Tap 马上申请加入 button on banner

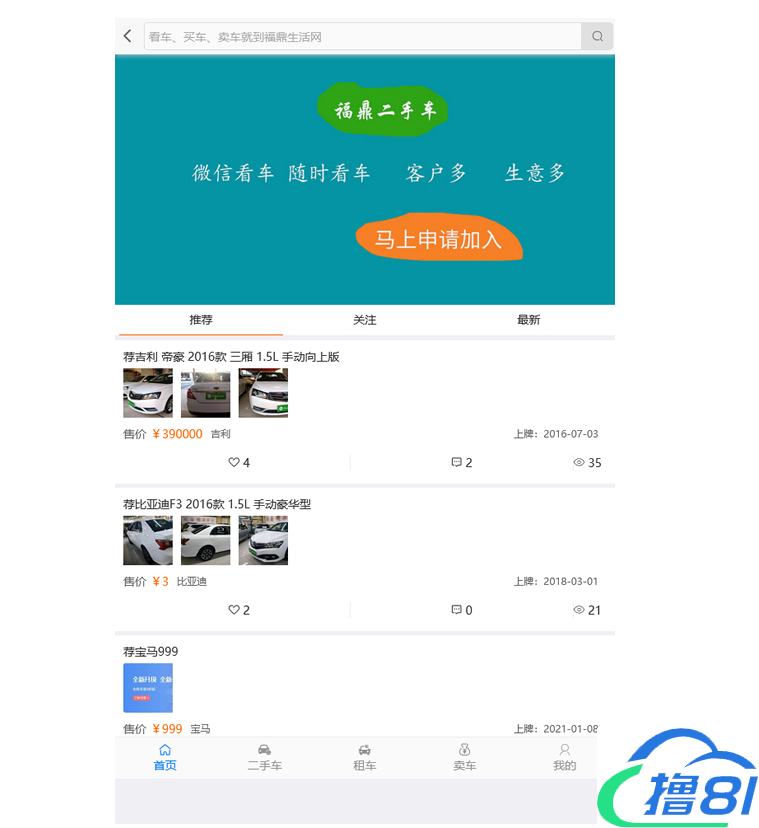point(438,239)
